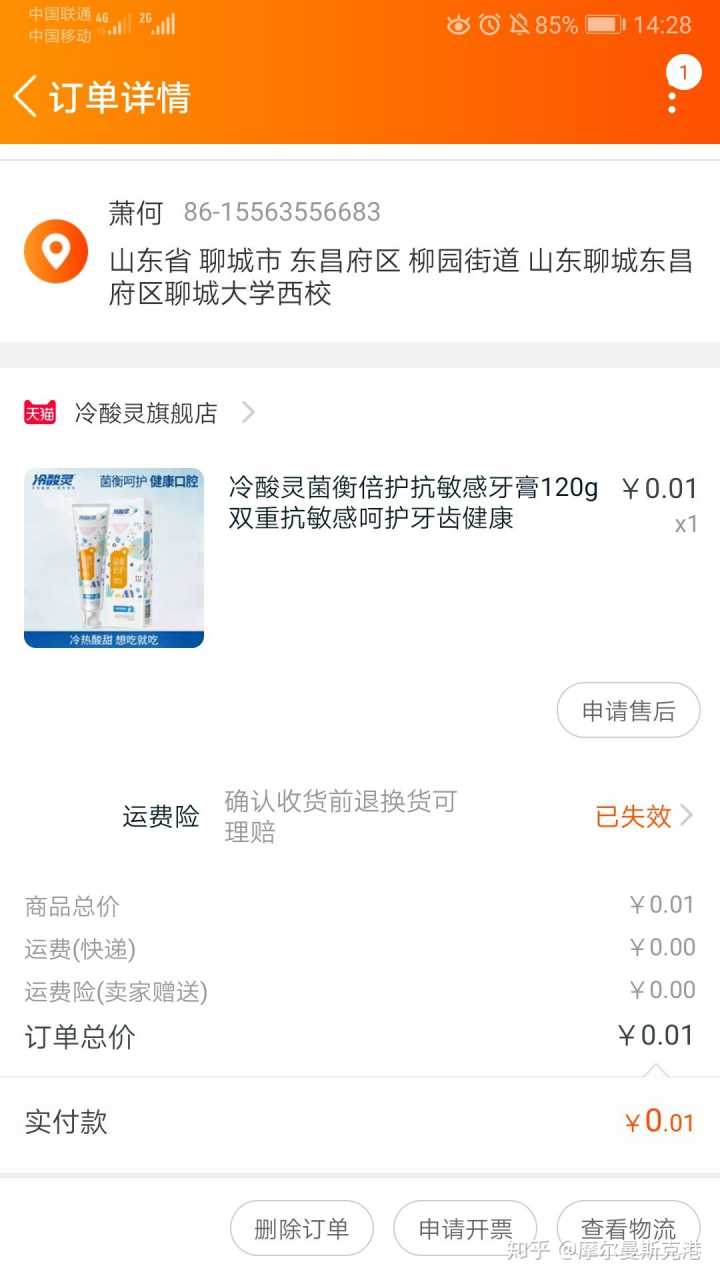Open 冷酸灵旗舰店 store page
720x1280 pixels.
[146, 413]
